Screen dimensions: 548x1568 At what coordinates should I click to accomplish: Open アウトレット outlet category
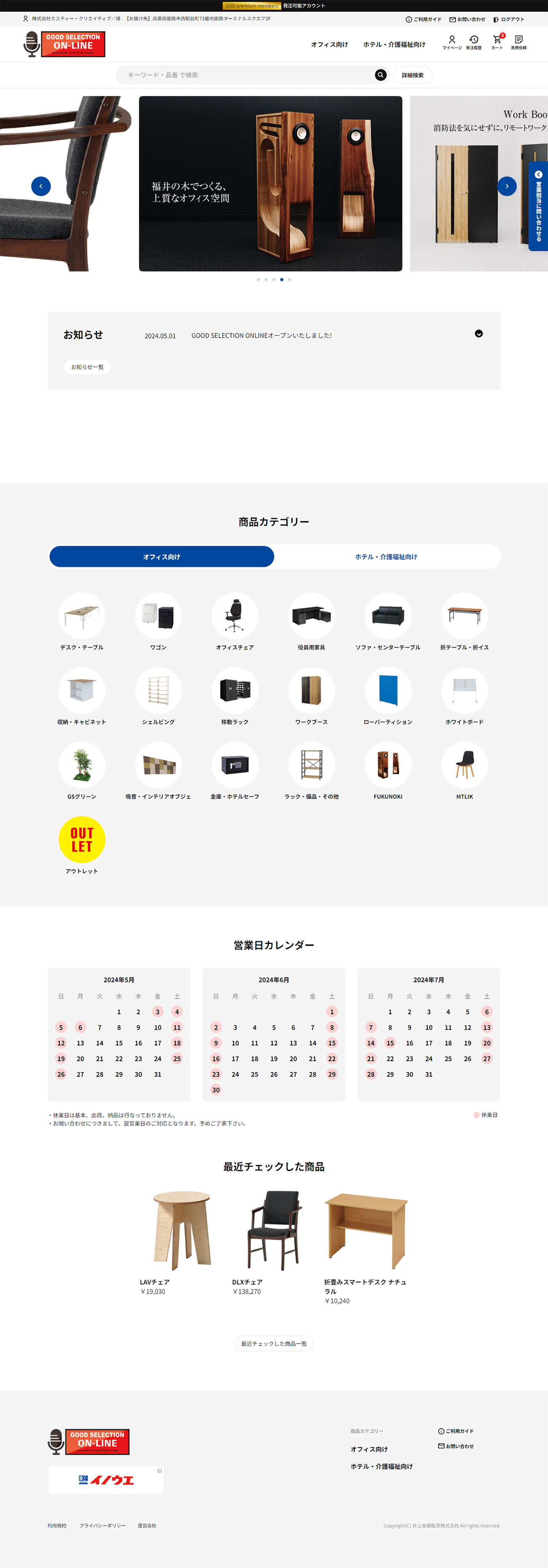[82, 845]
